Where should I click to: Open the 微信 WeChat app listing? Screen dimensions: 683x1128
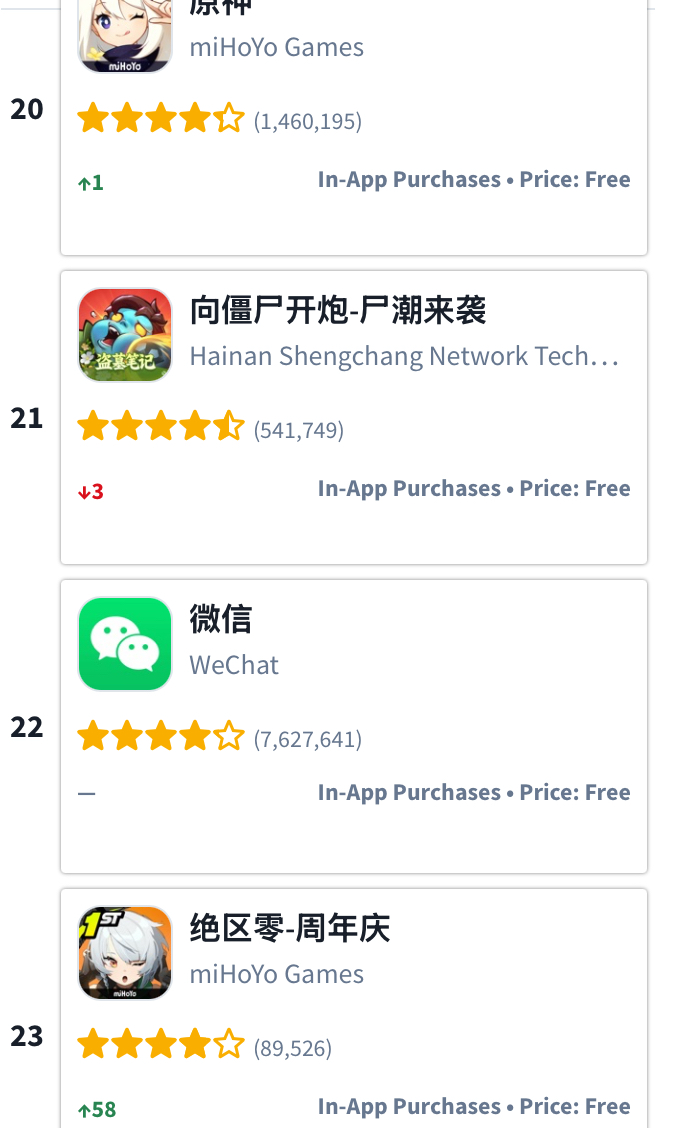point(353,727)
